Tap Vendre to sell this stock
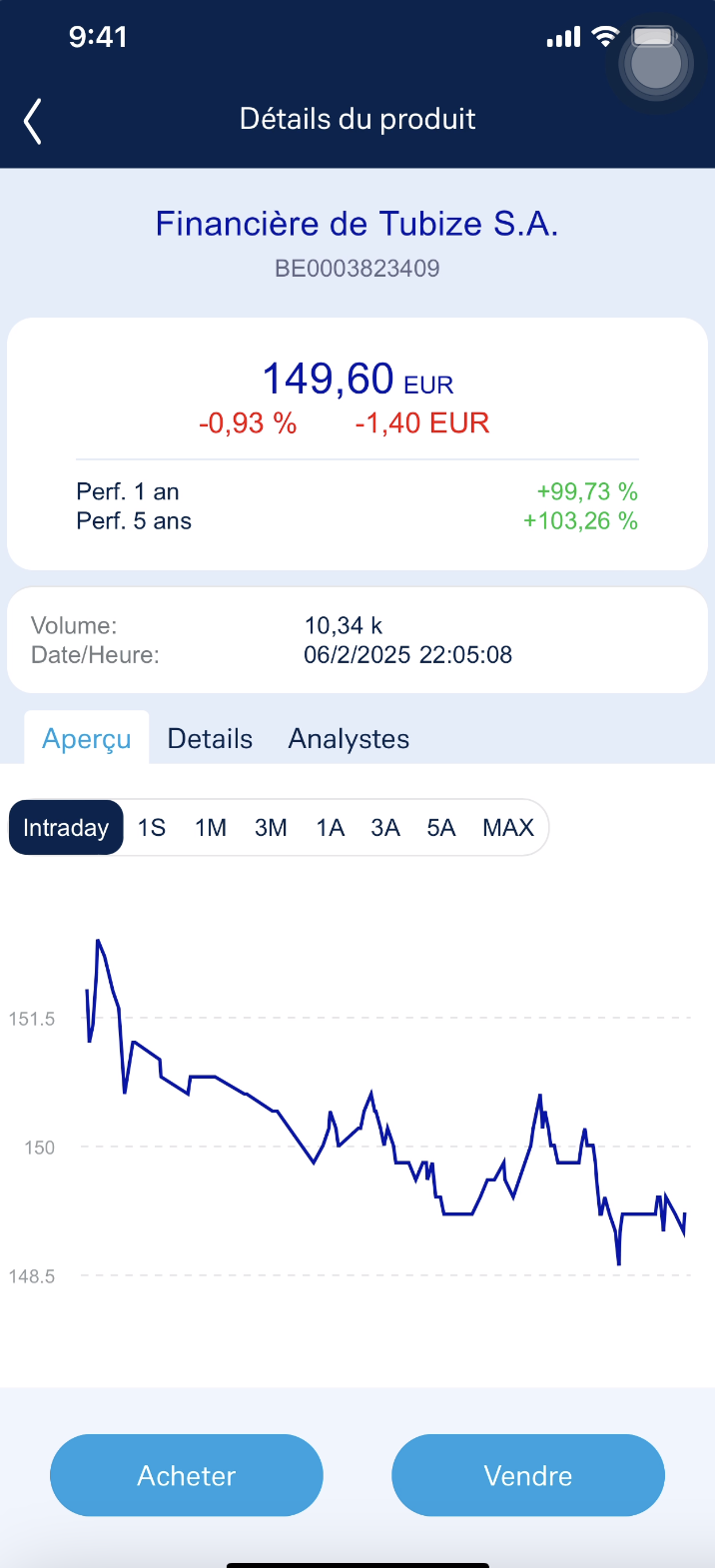 528,1475
